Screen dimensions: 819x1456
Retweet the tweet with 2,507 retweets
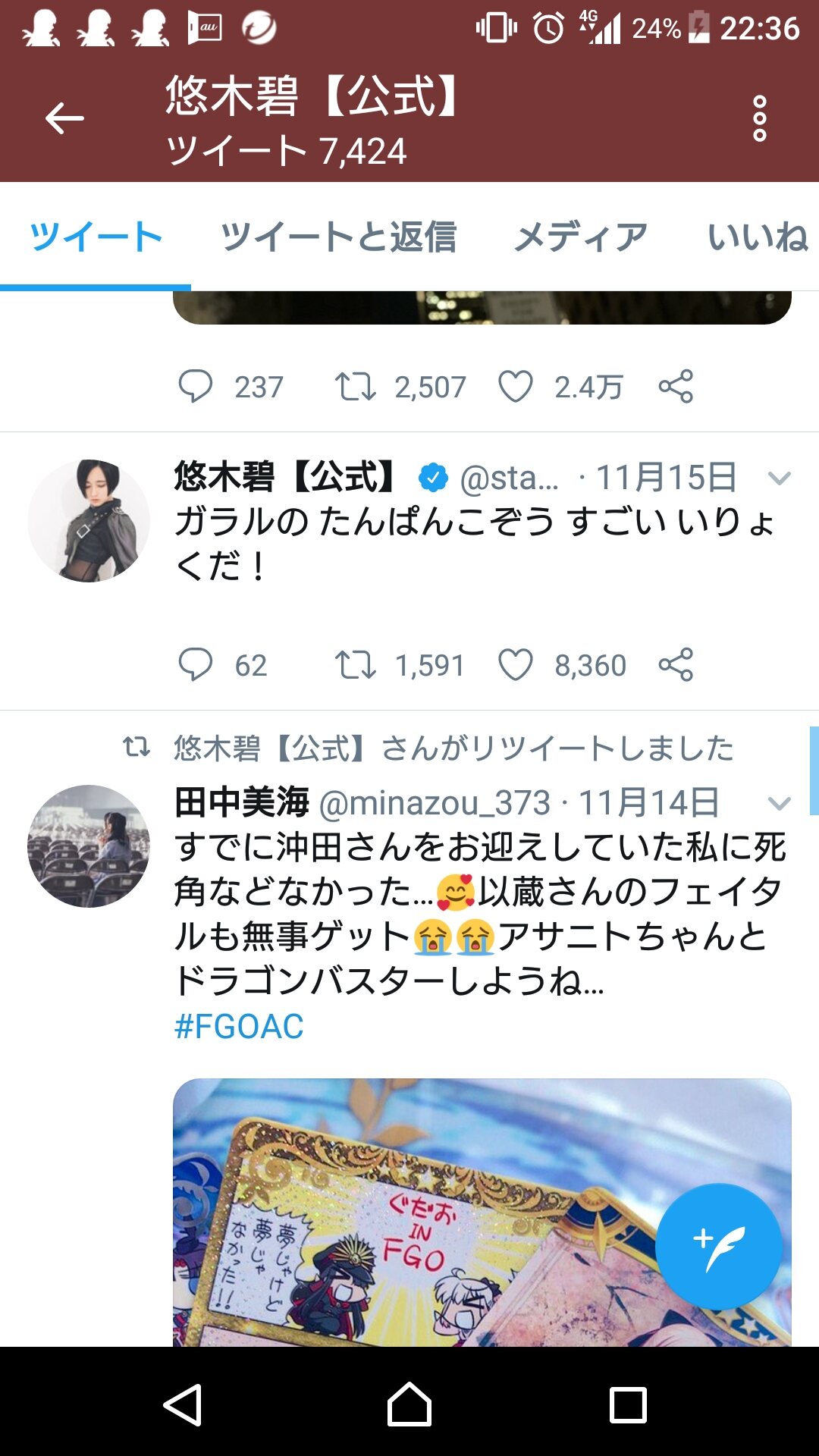click(356, 387)
